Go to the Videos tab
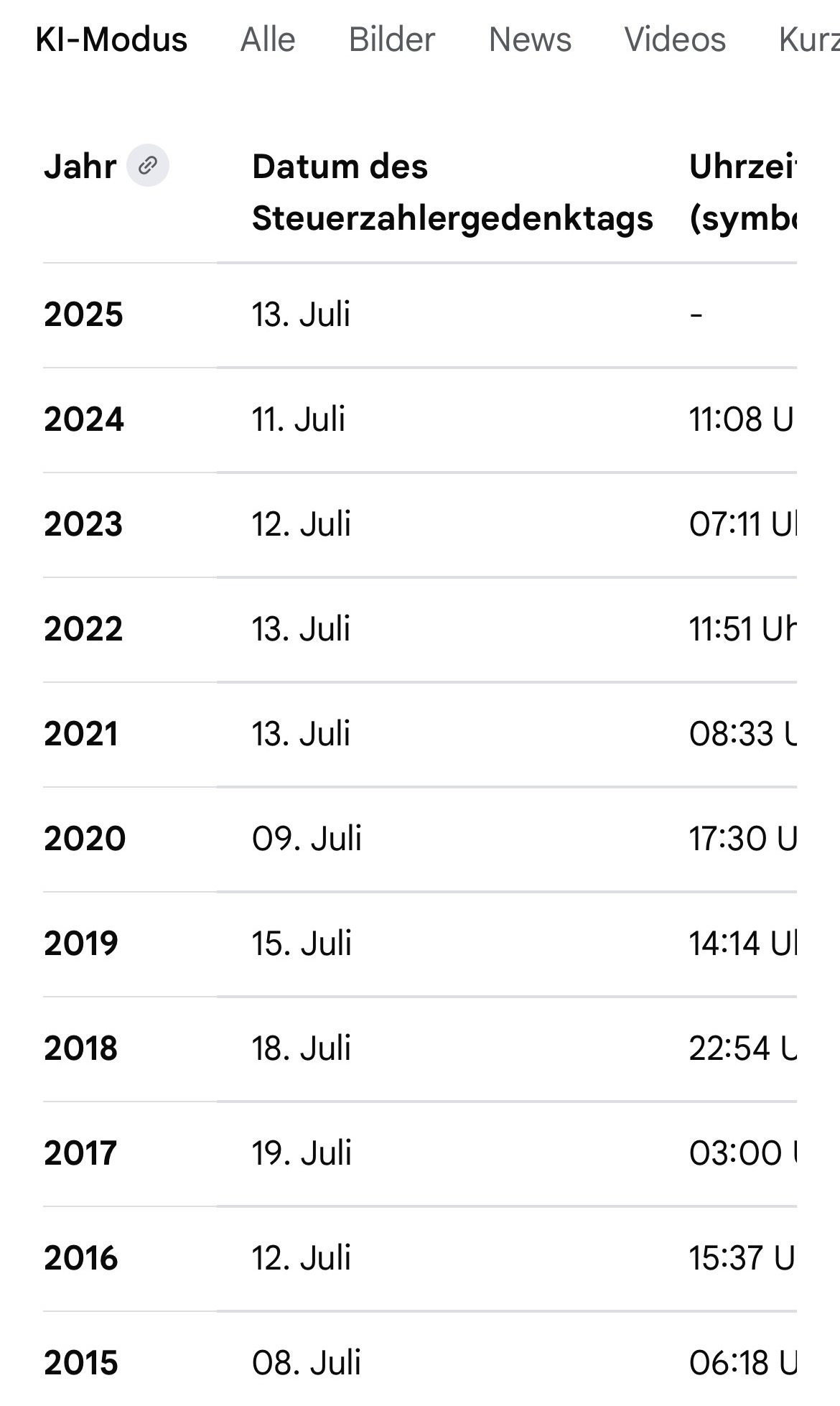 coord(675,39)
